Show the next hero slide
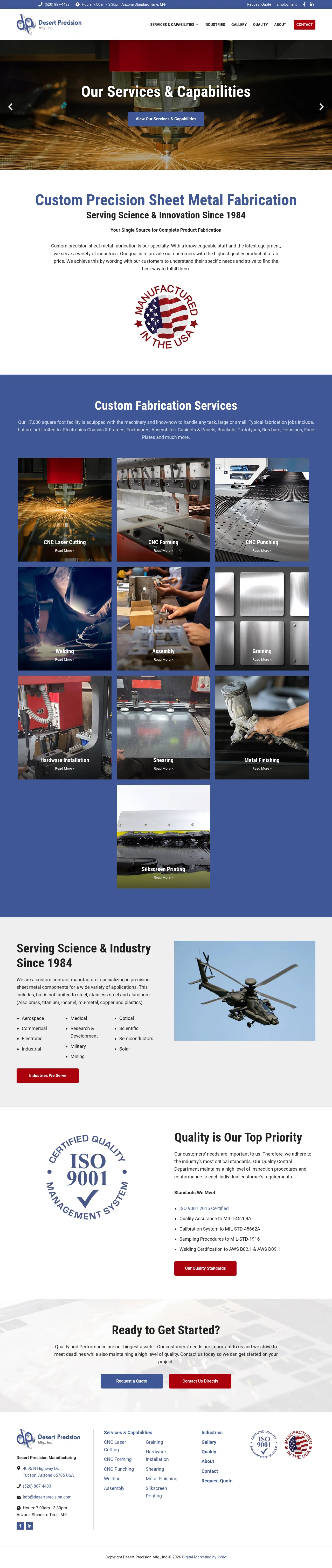The width and height of the screenshot is (332, 1568). (322, 107)
